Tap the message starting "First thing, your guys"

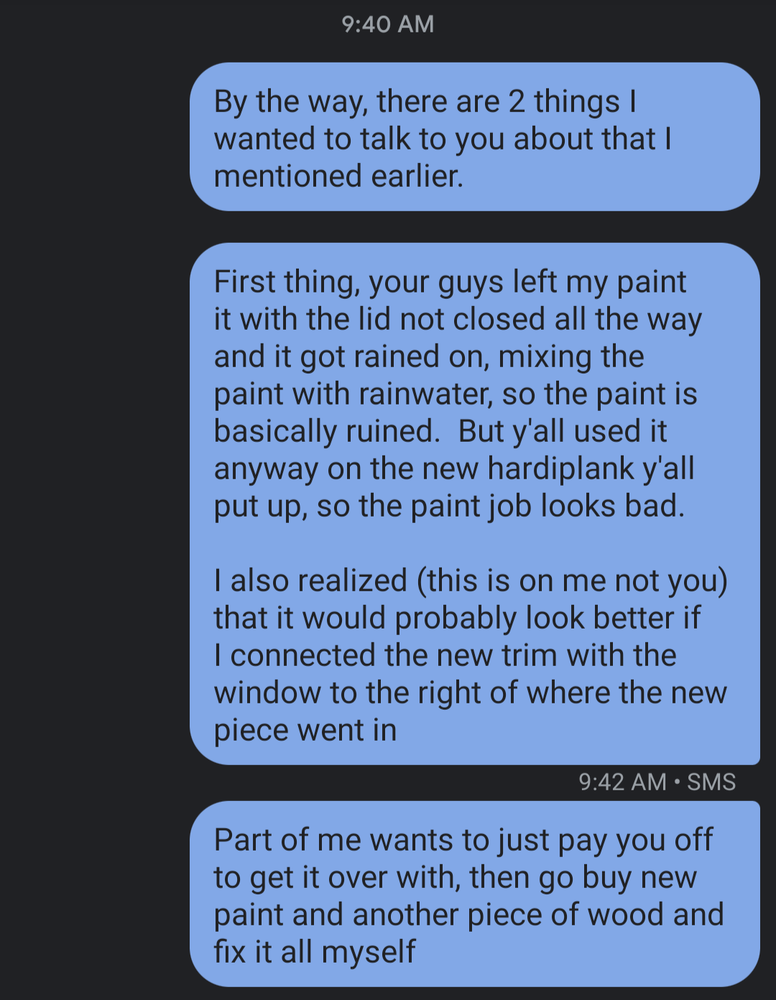point(474,504)
